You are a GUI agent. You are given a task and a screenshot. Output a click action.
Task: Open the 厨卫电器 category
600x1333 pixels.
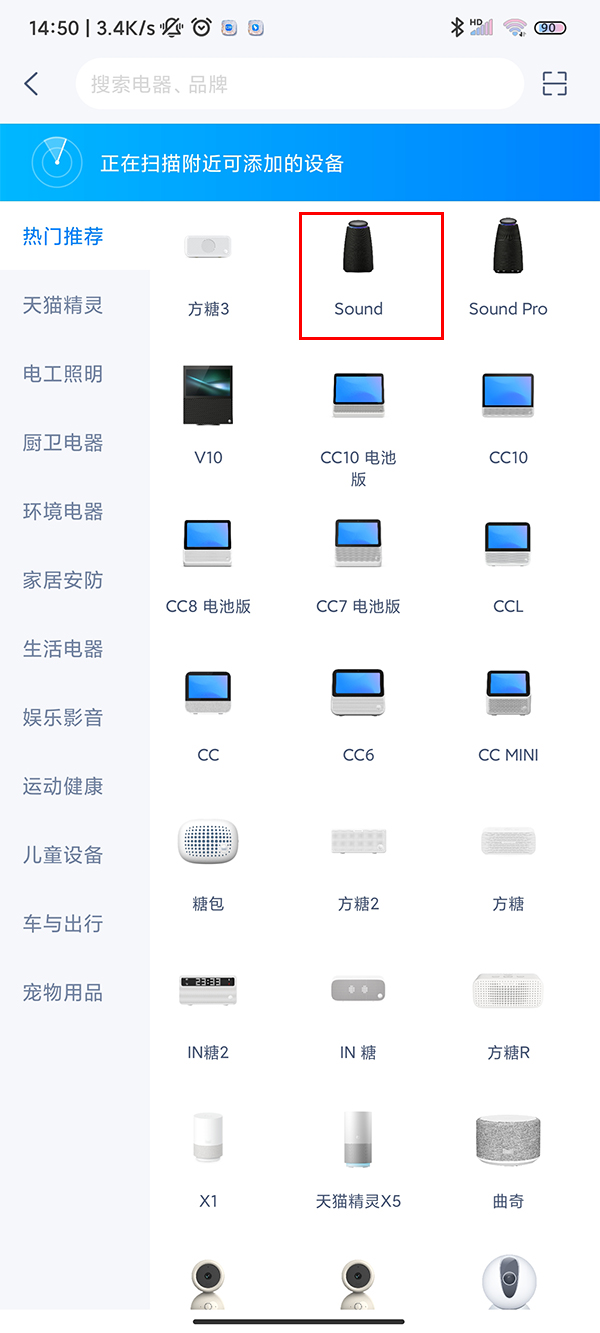coord(63,443)
